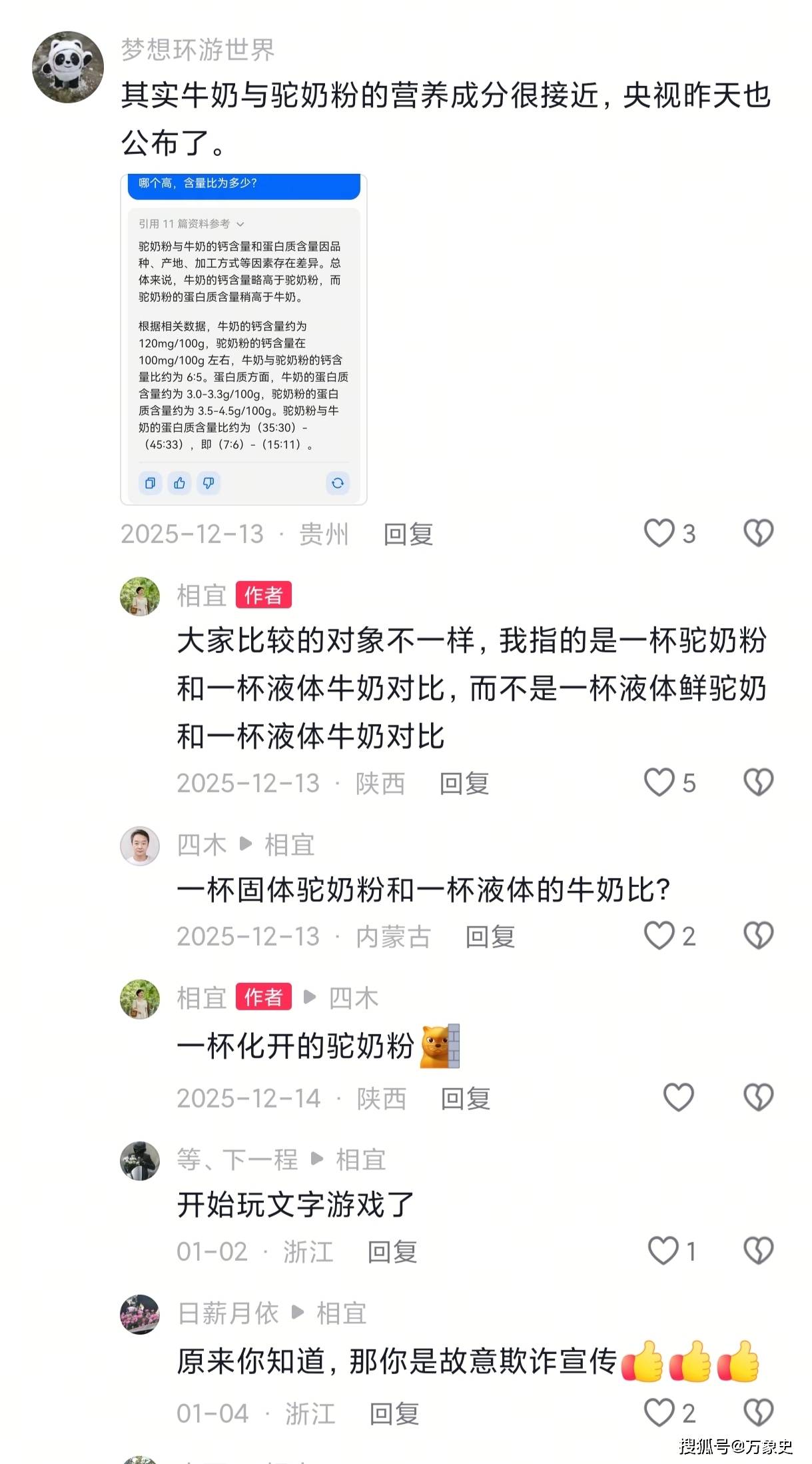
Task: Reply to 日薪月依's comment
Action: tap(394, 1413)
